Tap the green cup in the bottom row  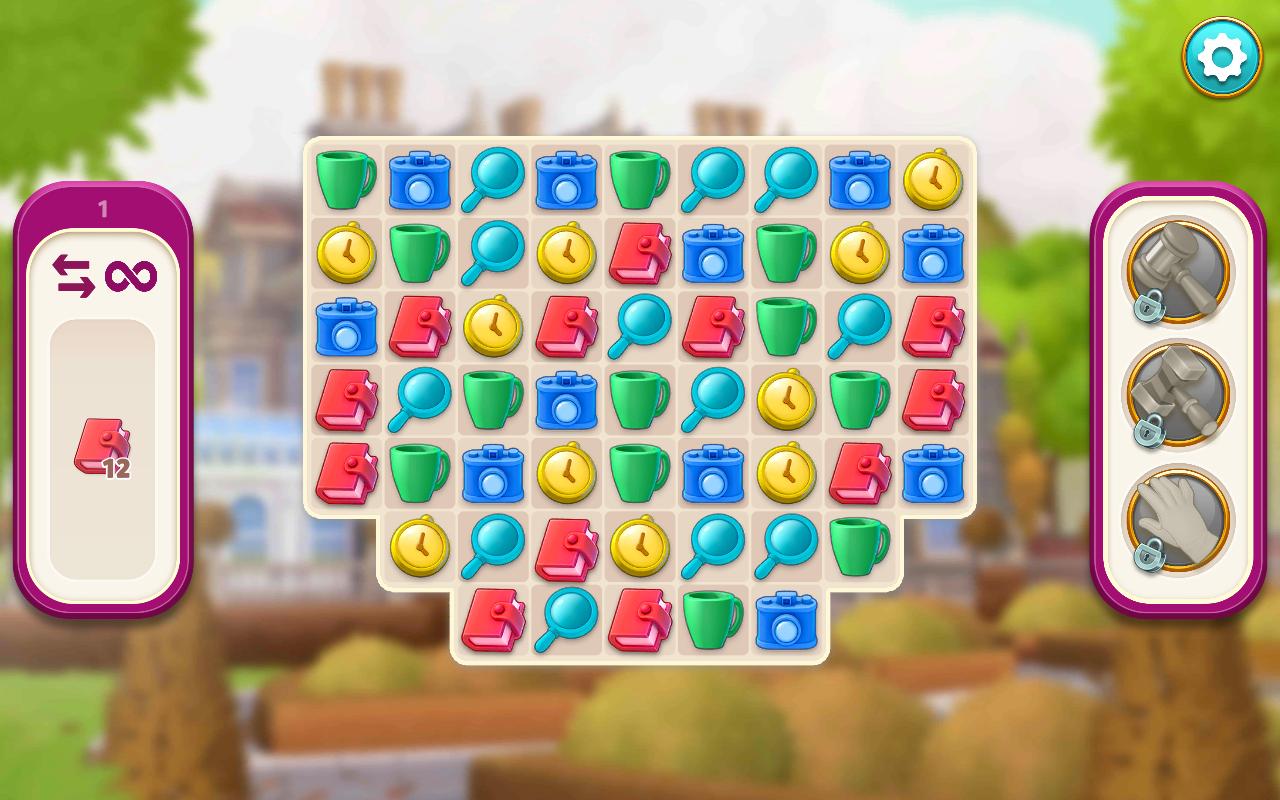[712, 620]
